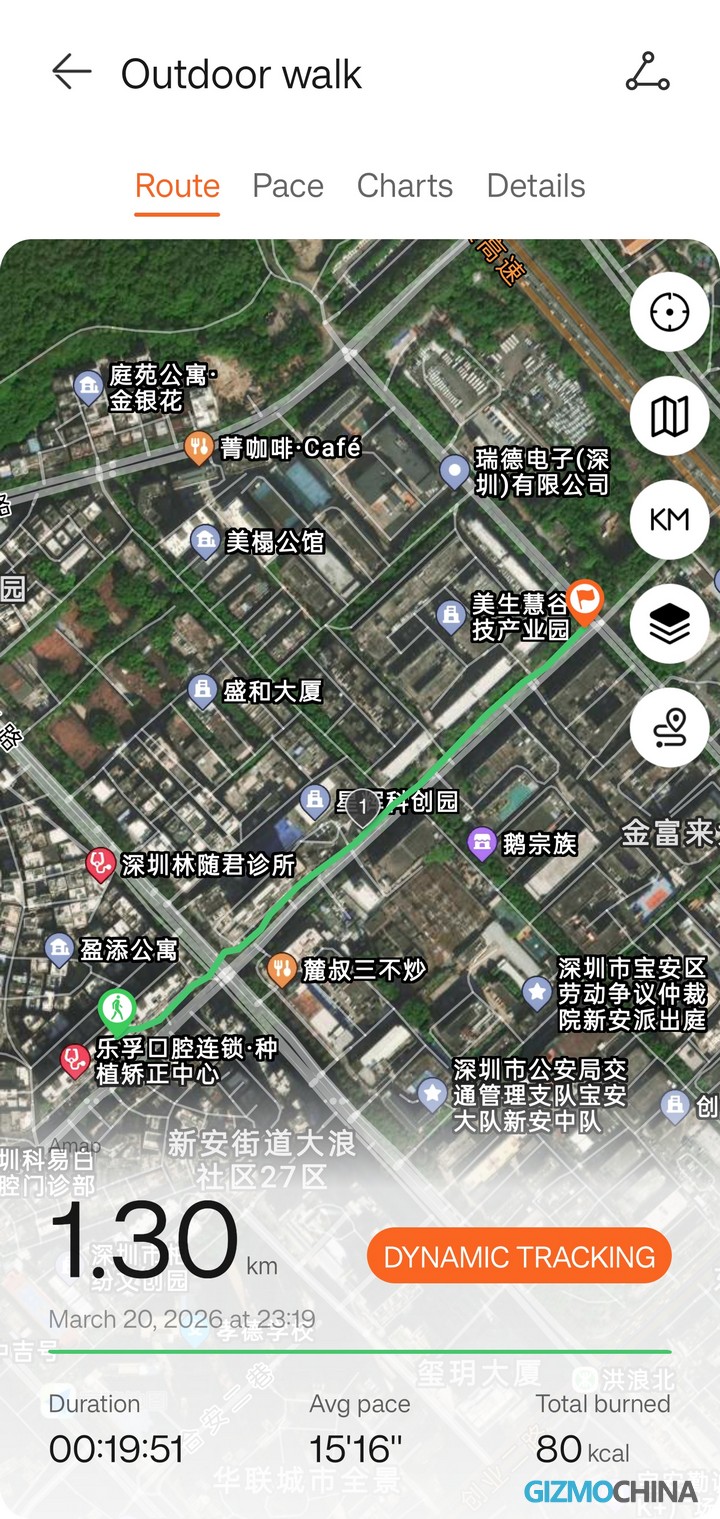
Task: Open the map layers button
Action: [669, 624]
